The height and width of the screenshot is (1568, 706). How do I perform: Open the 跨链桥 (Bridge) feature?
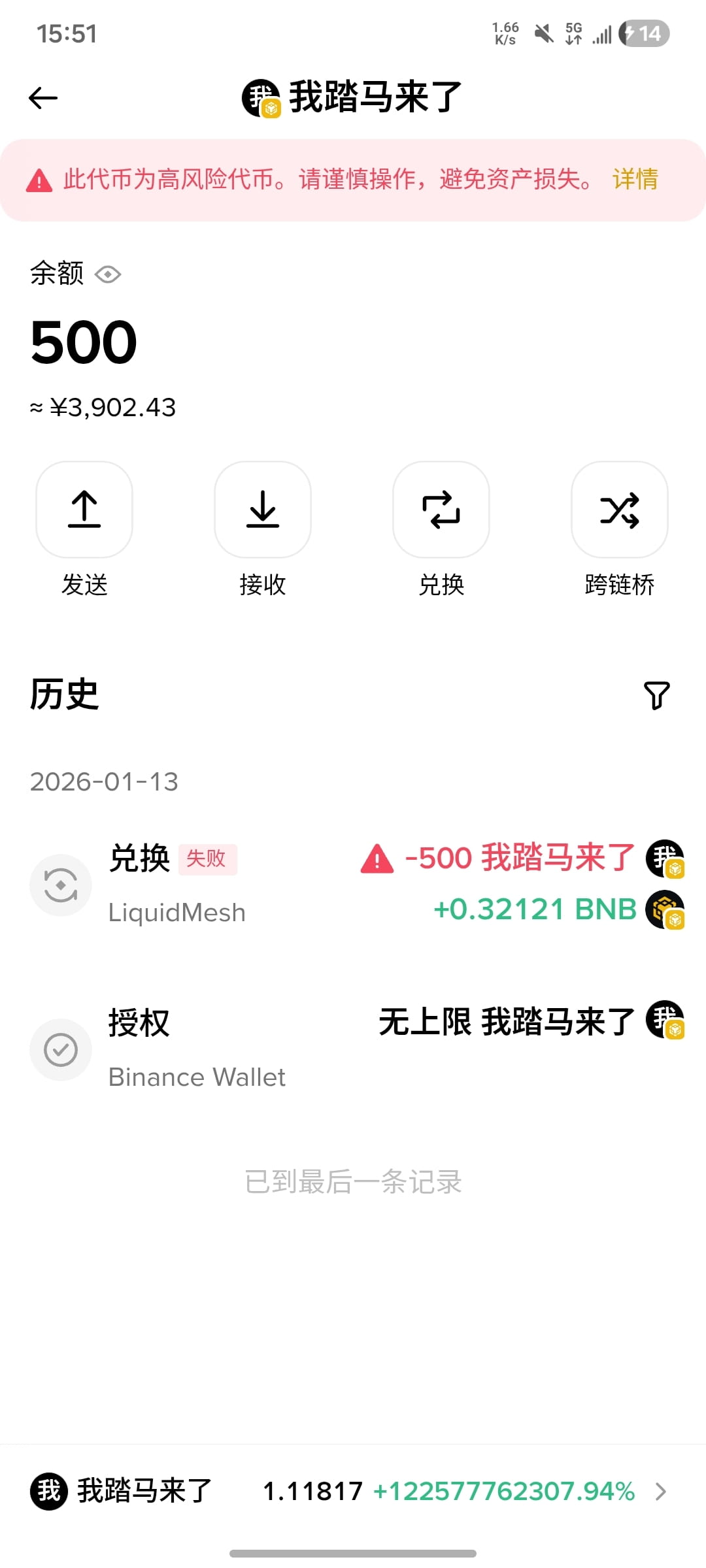619,510
